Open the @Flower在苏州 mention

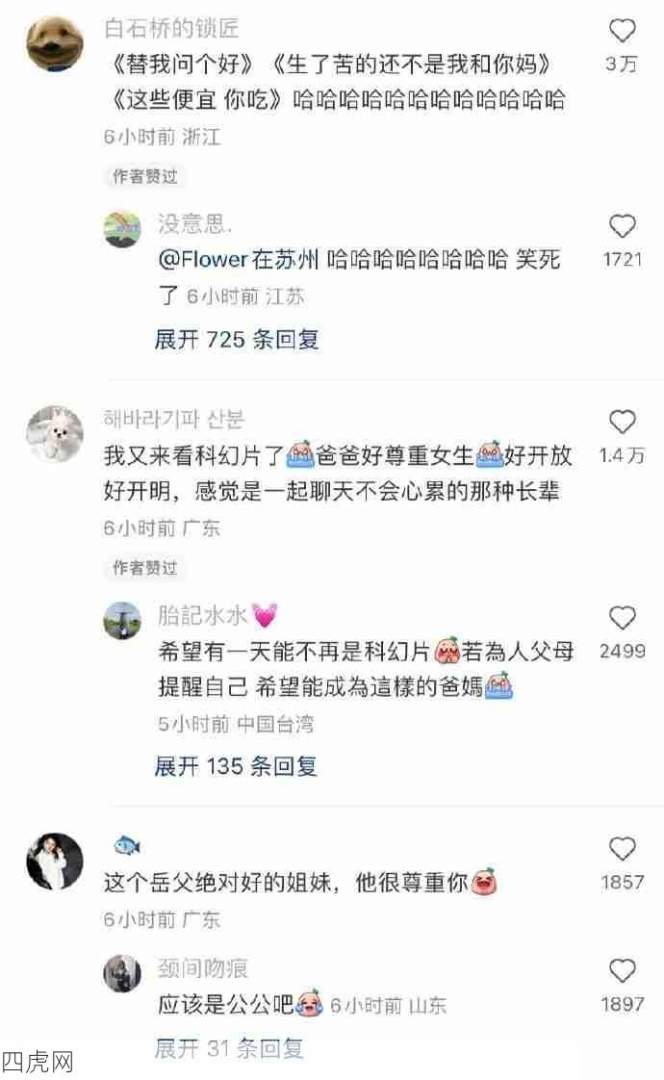point(238,260)
